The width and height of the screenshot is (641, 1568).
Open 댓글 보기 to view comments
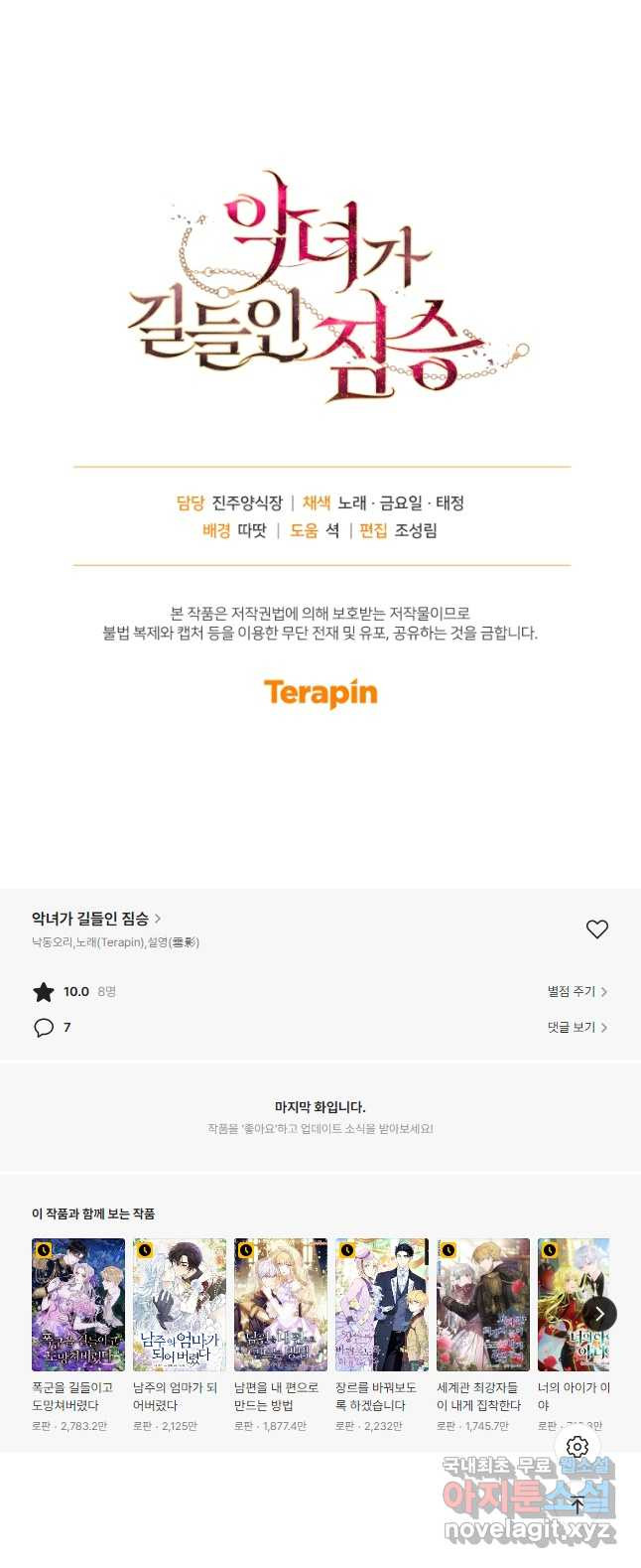[x=577, y=1027]
